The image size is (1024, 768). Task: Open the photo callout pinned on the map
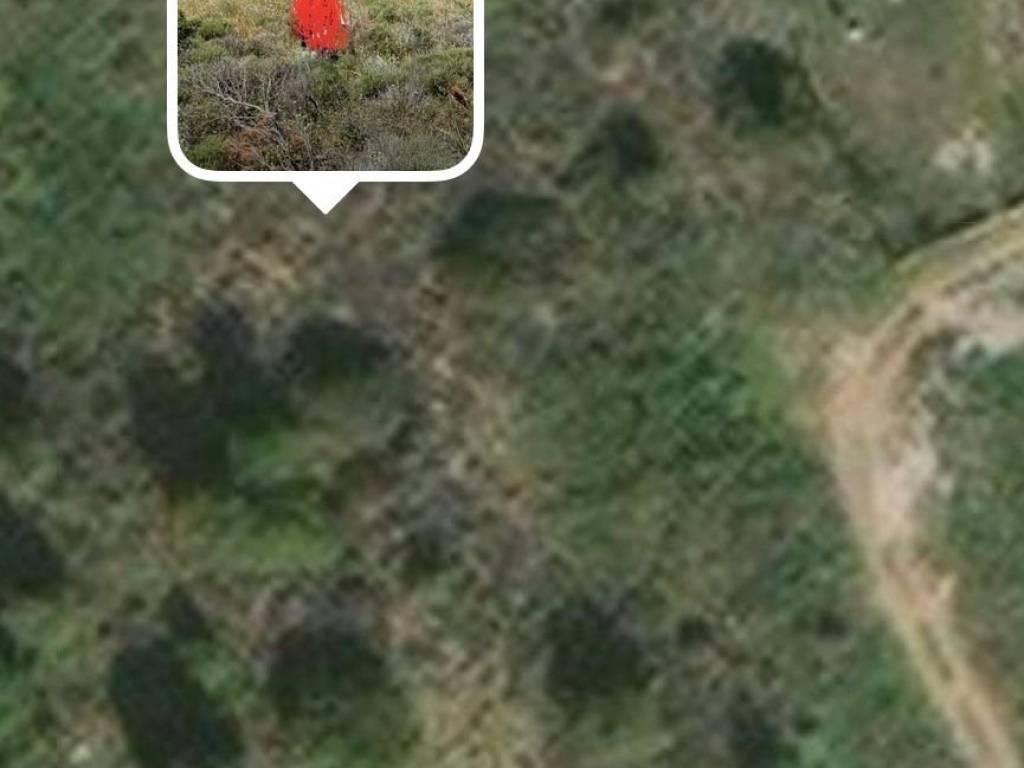click(325, 85)
